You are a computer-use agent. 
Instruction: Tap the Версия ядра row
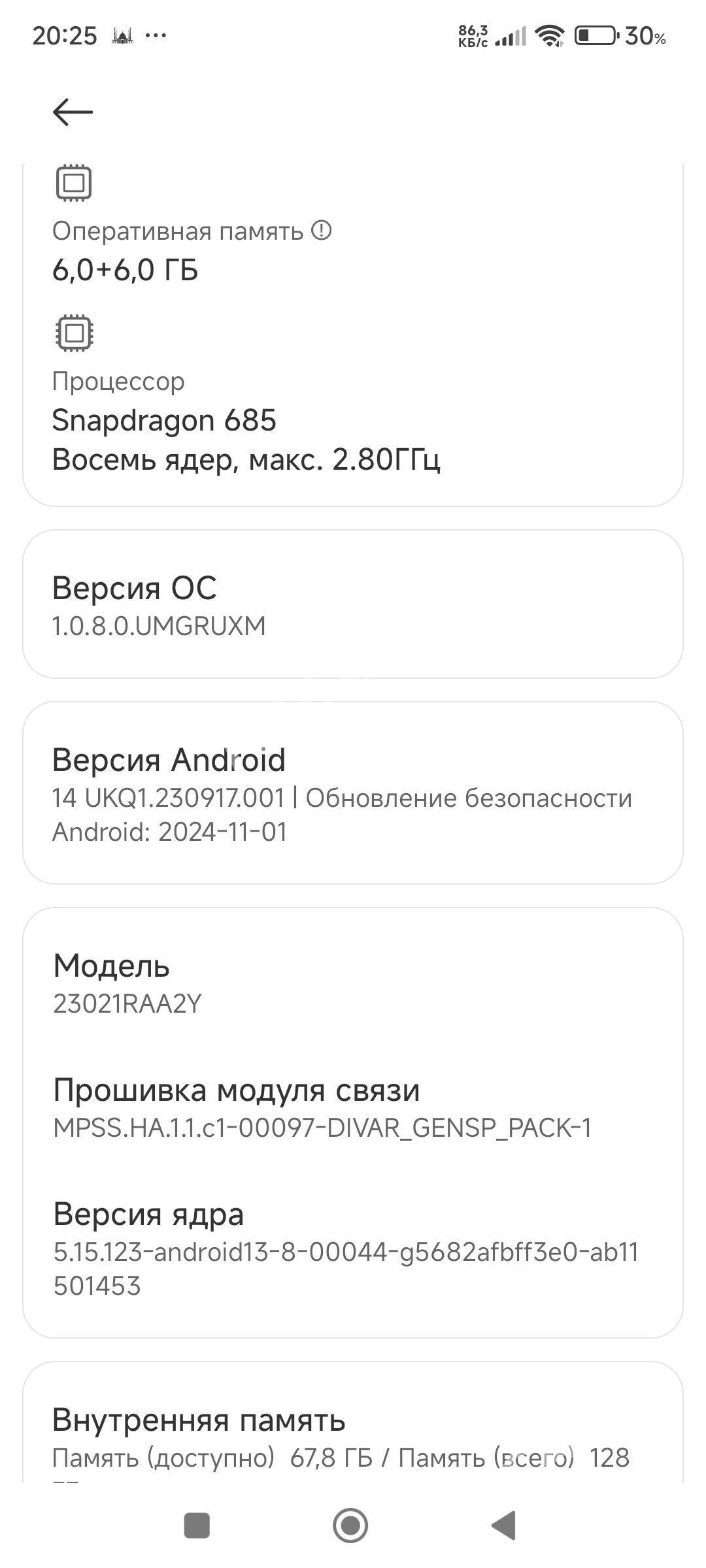[353, 1248]
